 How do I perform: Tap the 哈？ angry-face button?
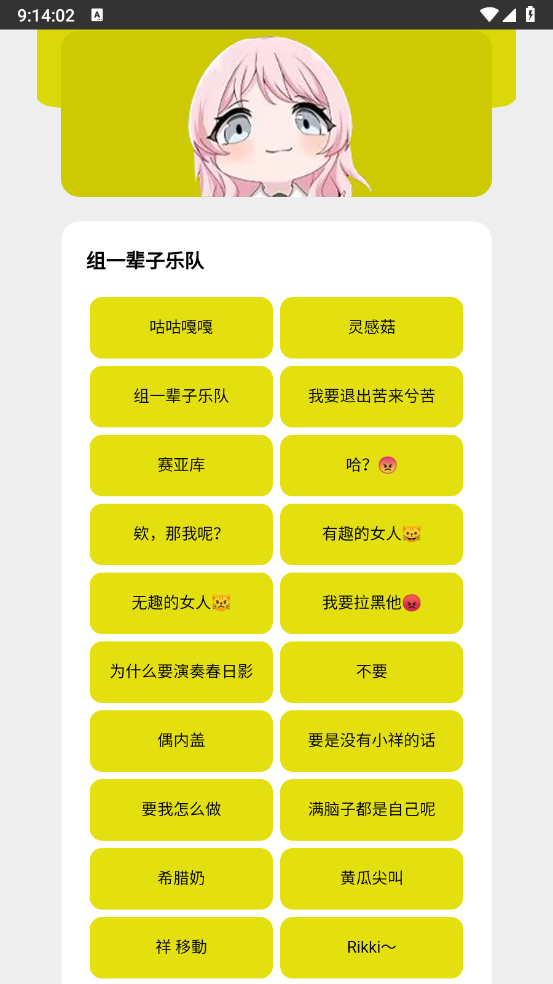click(x=372, y=466)
